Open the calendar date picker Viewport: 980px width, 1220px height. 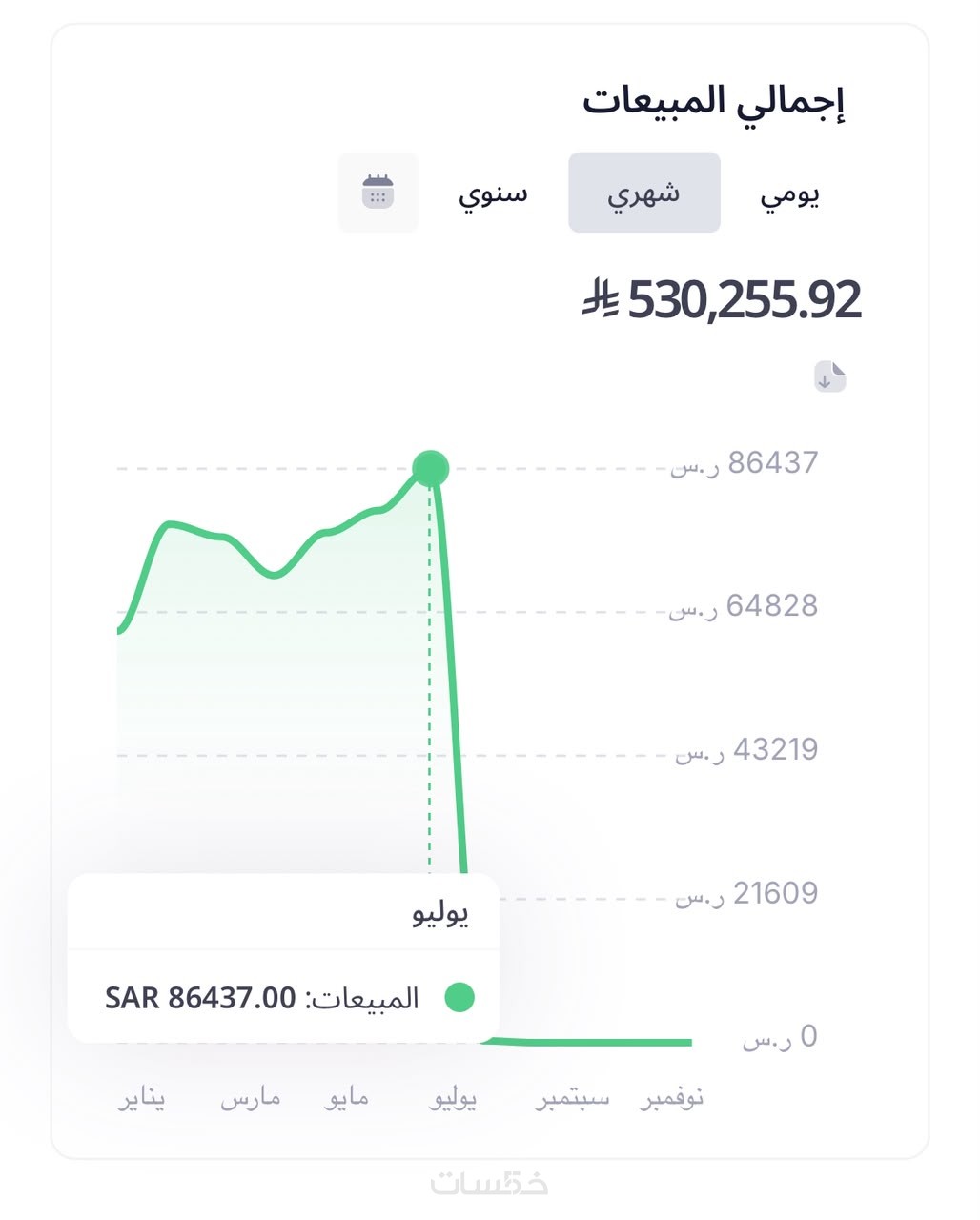[378, 193]
